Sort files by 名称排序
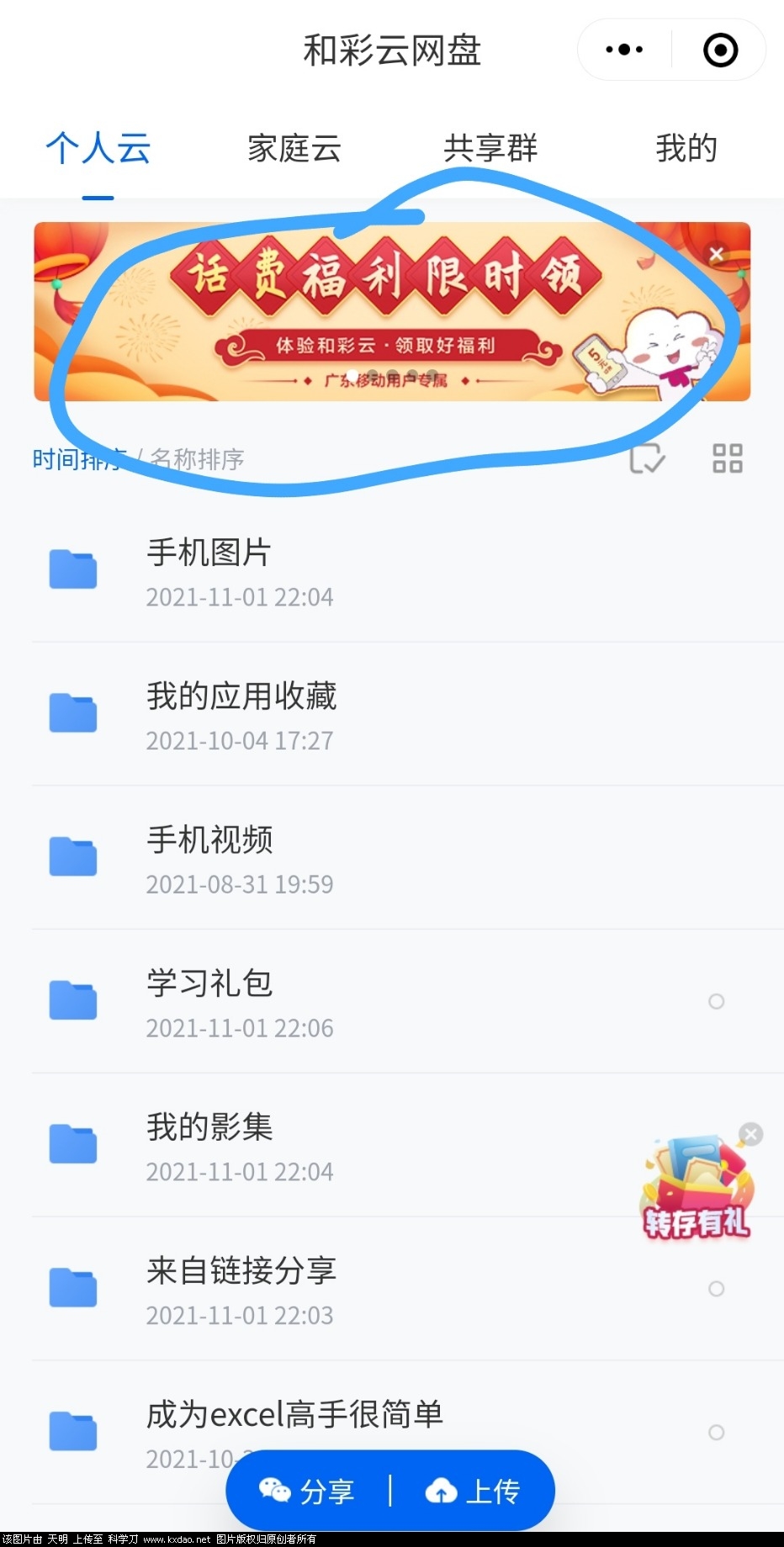This screenshot has height=1547, width=784. pos(197,459)
